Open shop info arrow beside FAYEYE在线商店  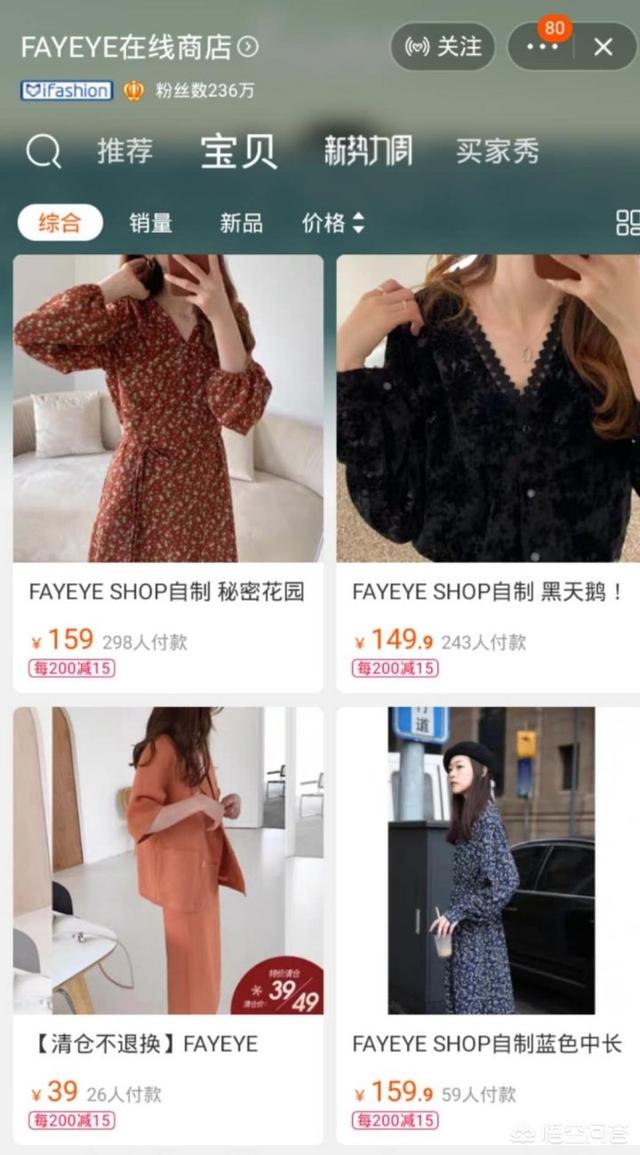[249, 47]
